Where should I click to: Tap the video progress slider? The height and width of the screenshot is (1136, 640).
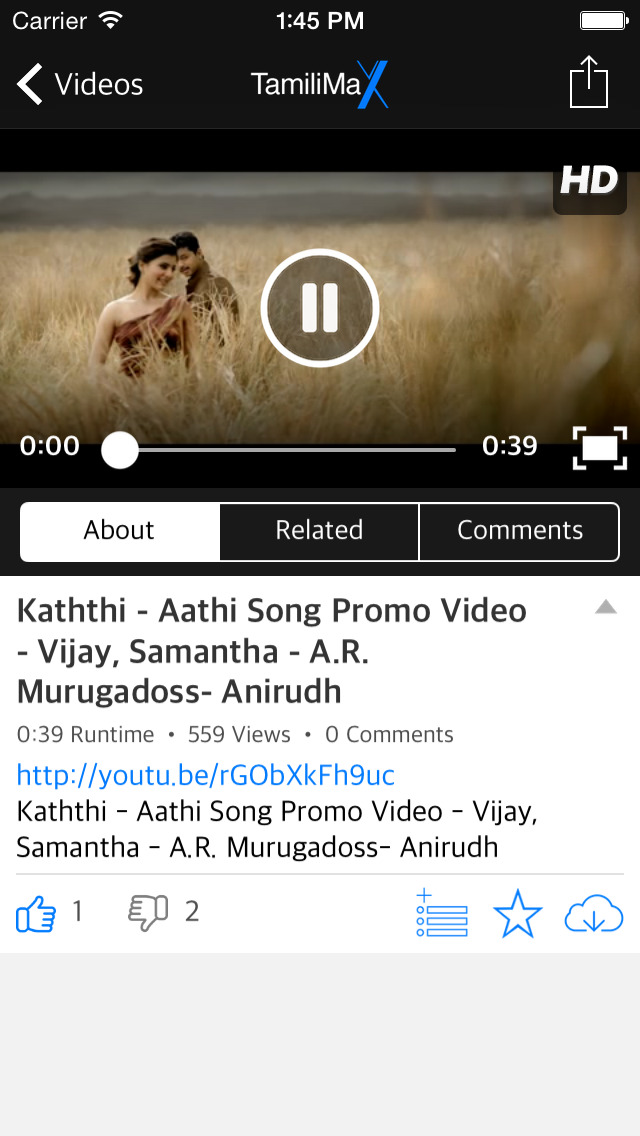point(290,450)
